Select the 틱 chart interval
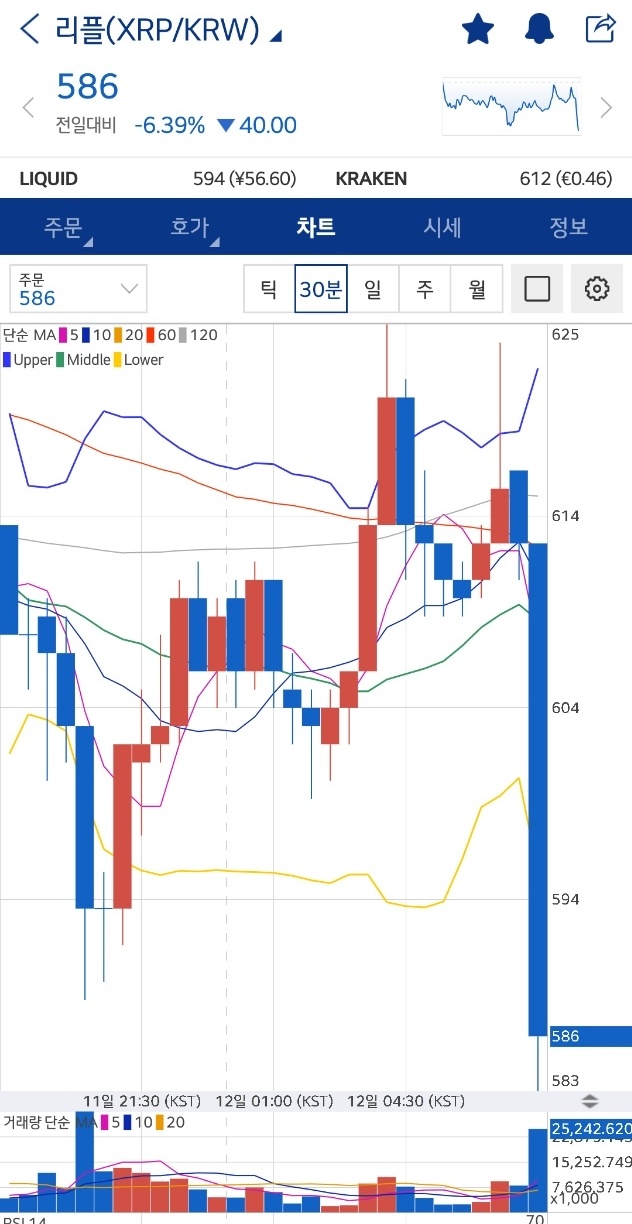 (269, 289)
